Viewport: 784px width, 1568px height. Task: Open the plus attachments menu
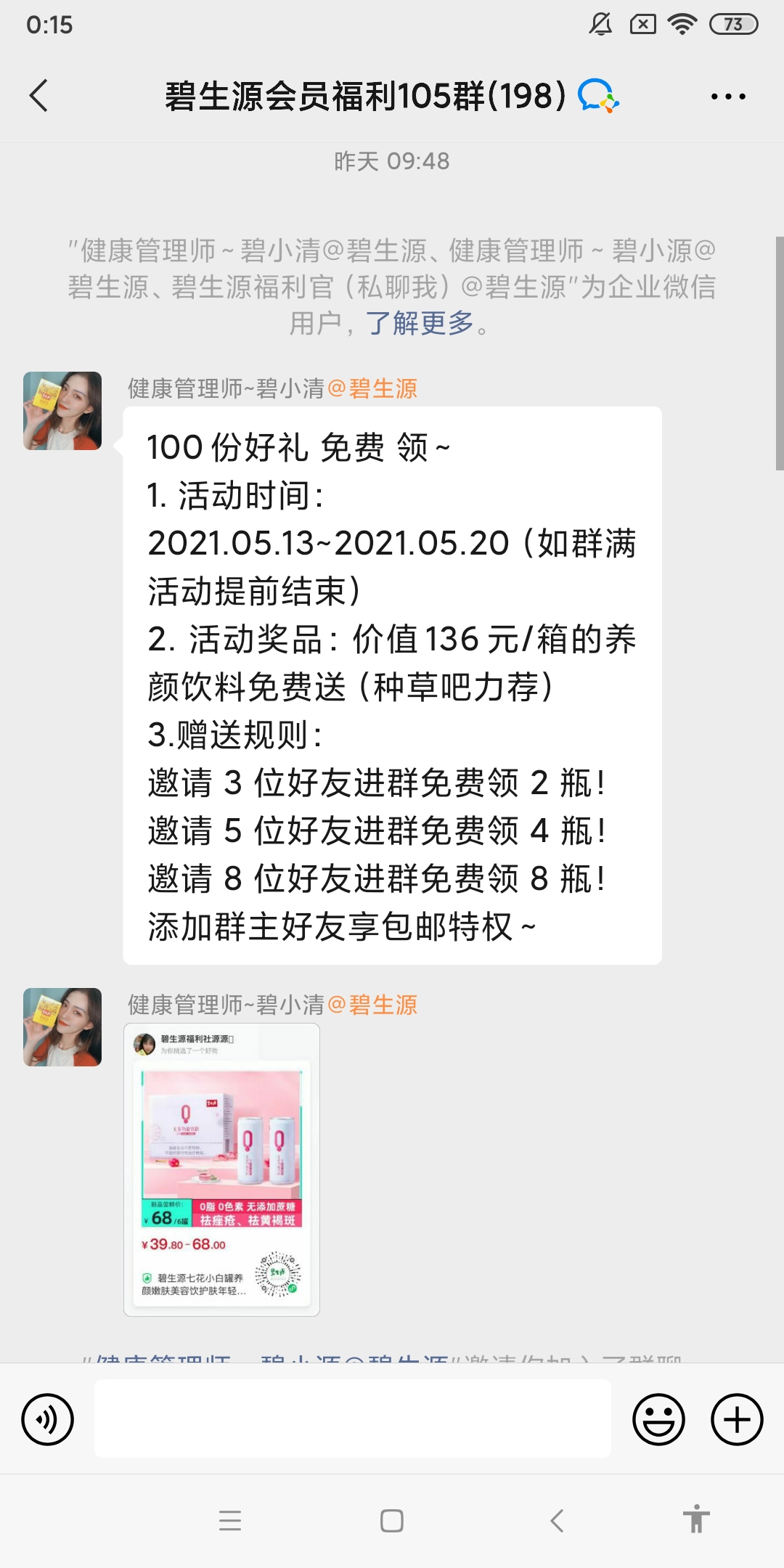pyautogui.click(x=736, y=1419)
